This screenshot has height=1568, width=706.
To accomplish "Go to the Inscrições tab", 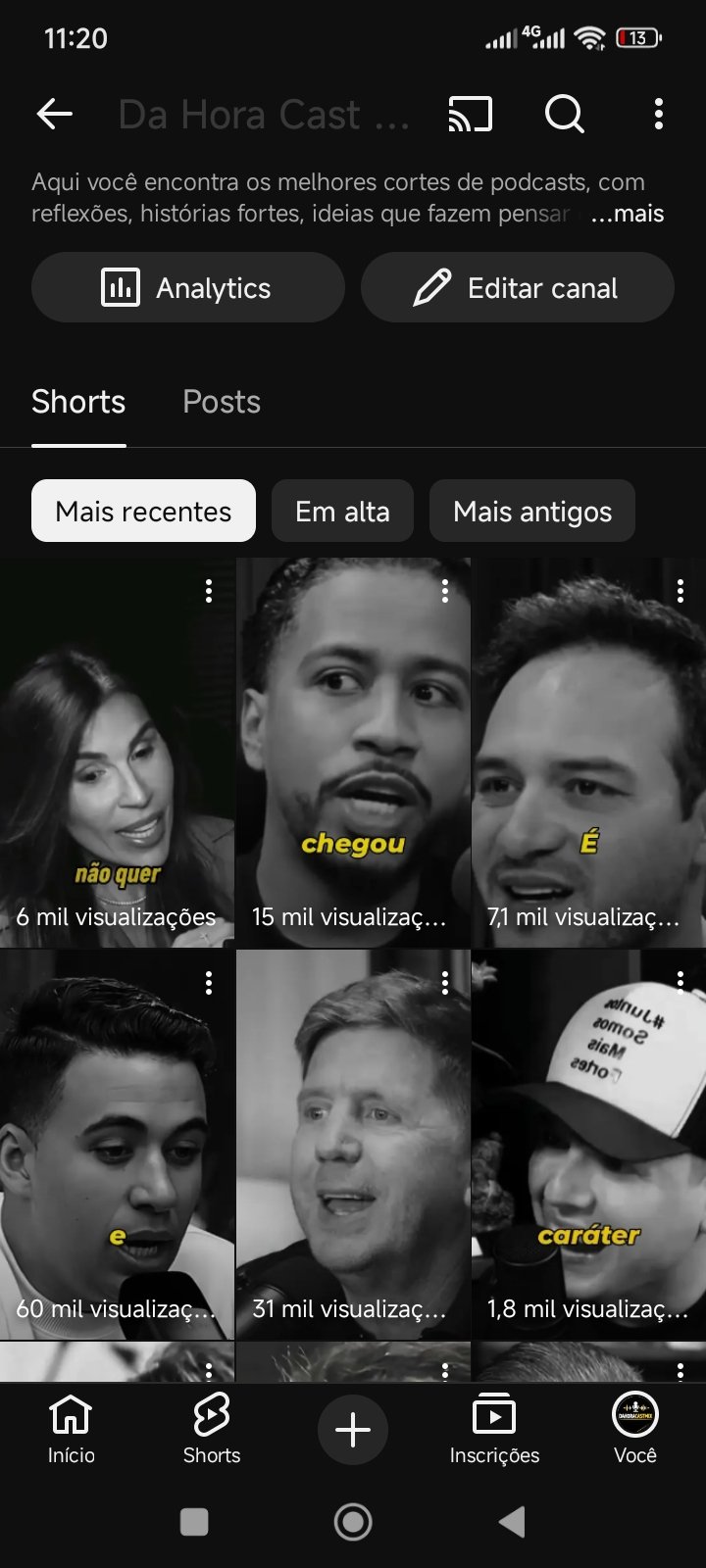I will point(494,1430).
